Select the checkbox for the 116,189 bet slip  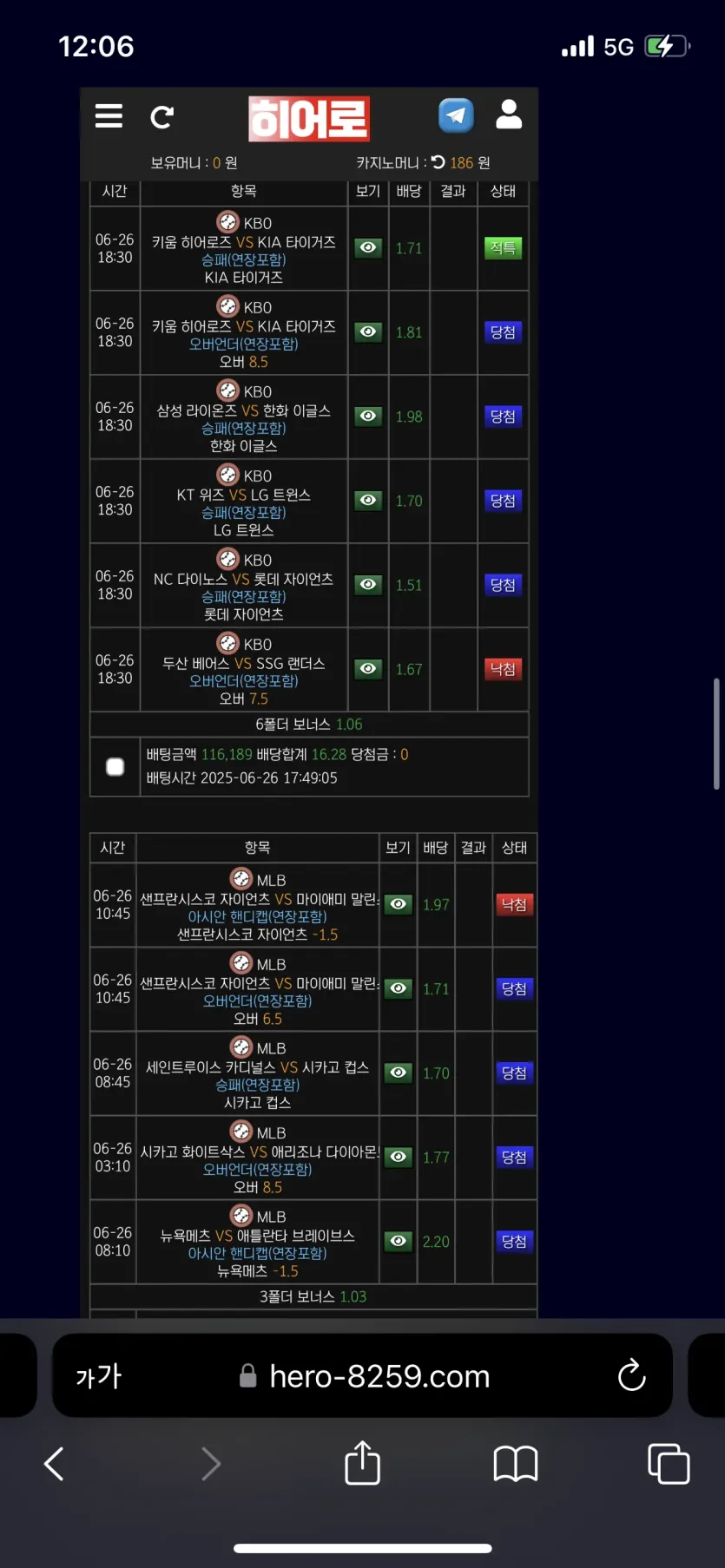115,767
